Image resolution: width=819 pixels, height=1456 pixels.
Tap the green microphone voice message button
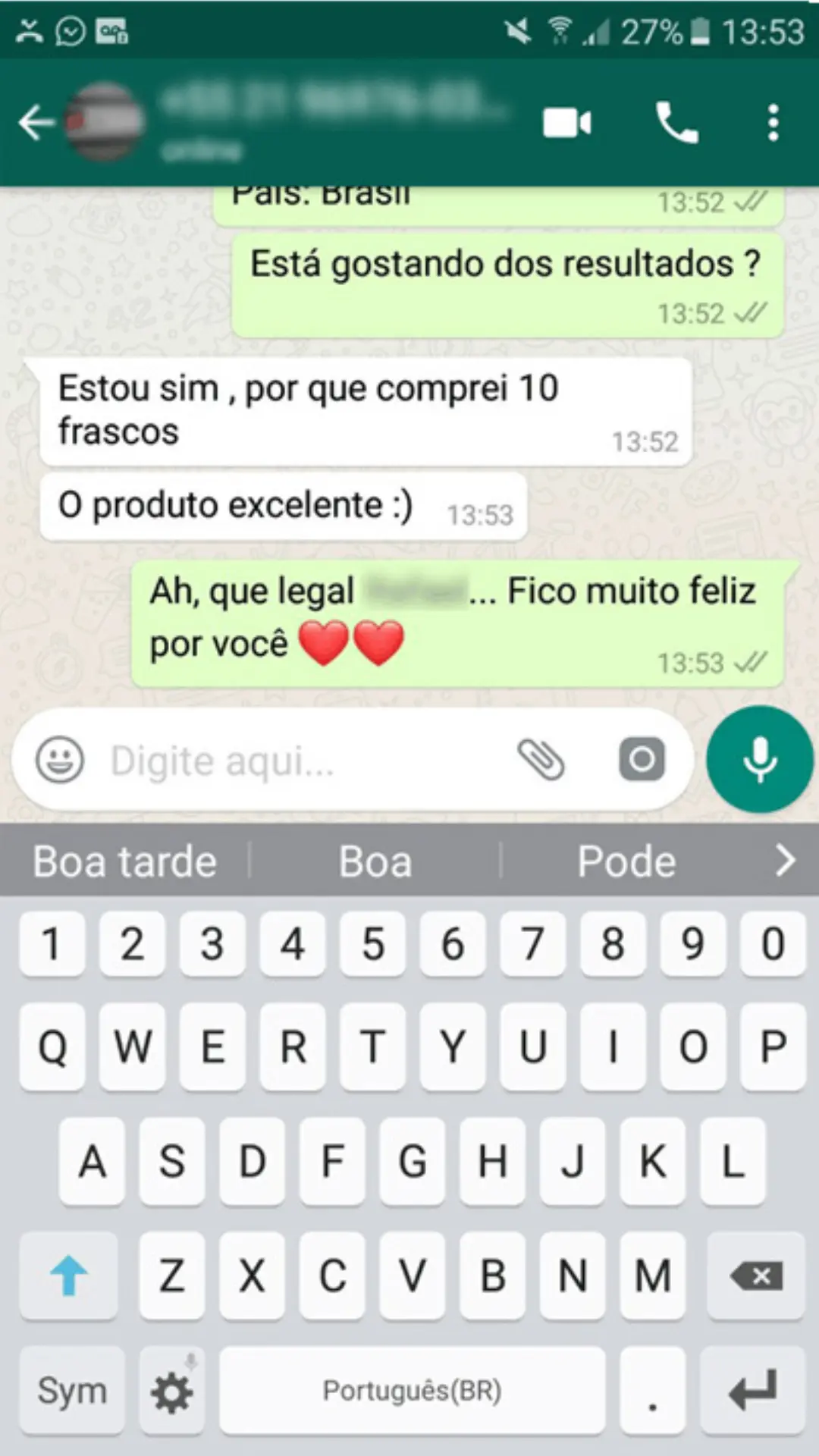pyautogui.click(x=759, y=759)
